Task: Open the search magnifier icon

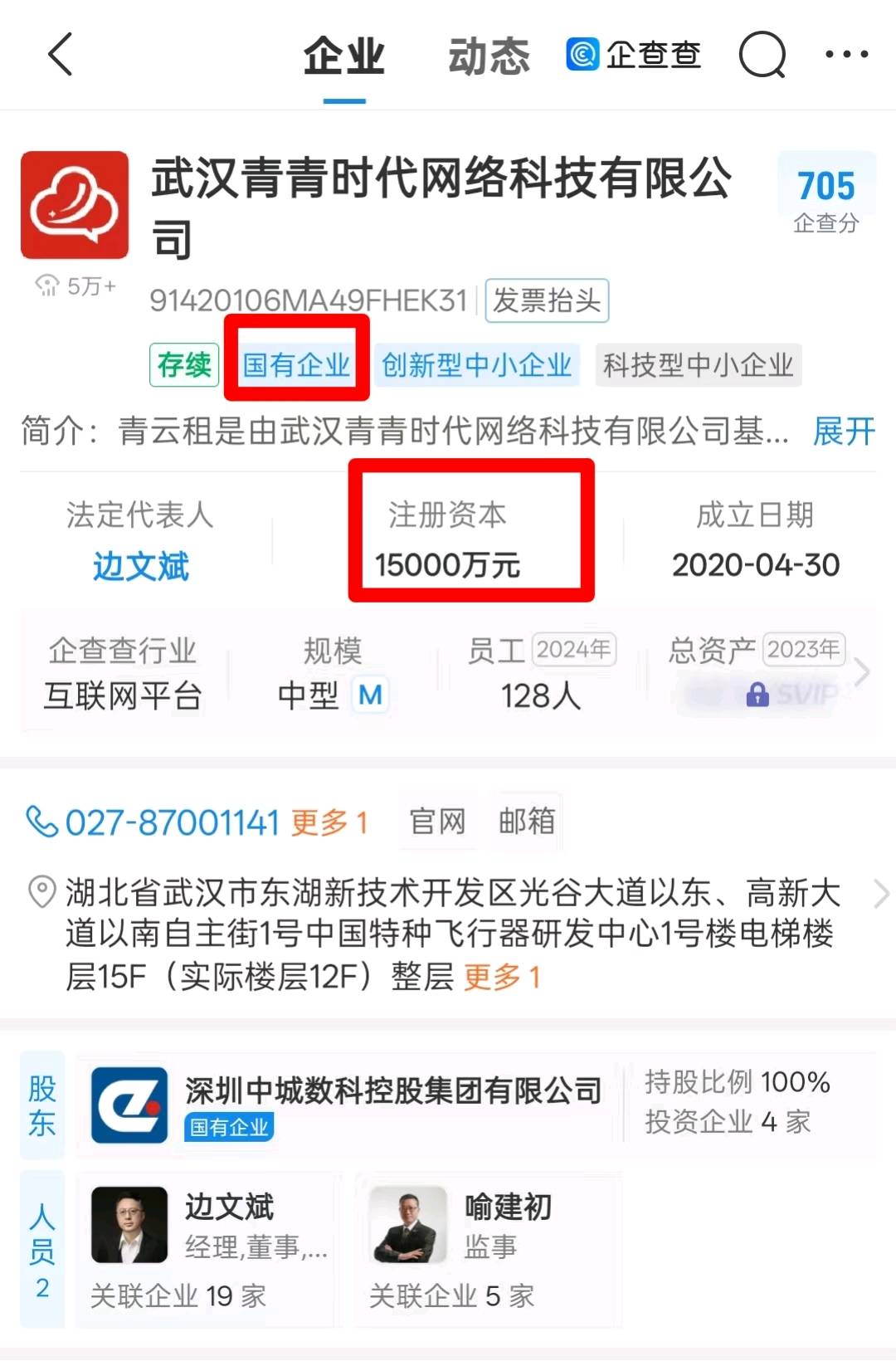Action: point(762,55)
